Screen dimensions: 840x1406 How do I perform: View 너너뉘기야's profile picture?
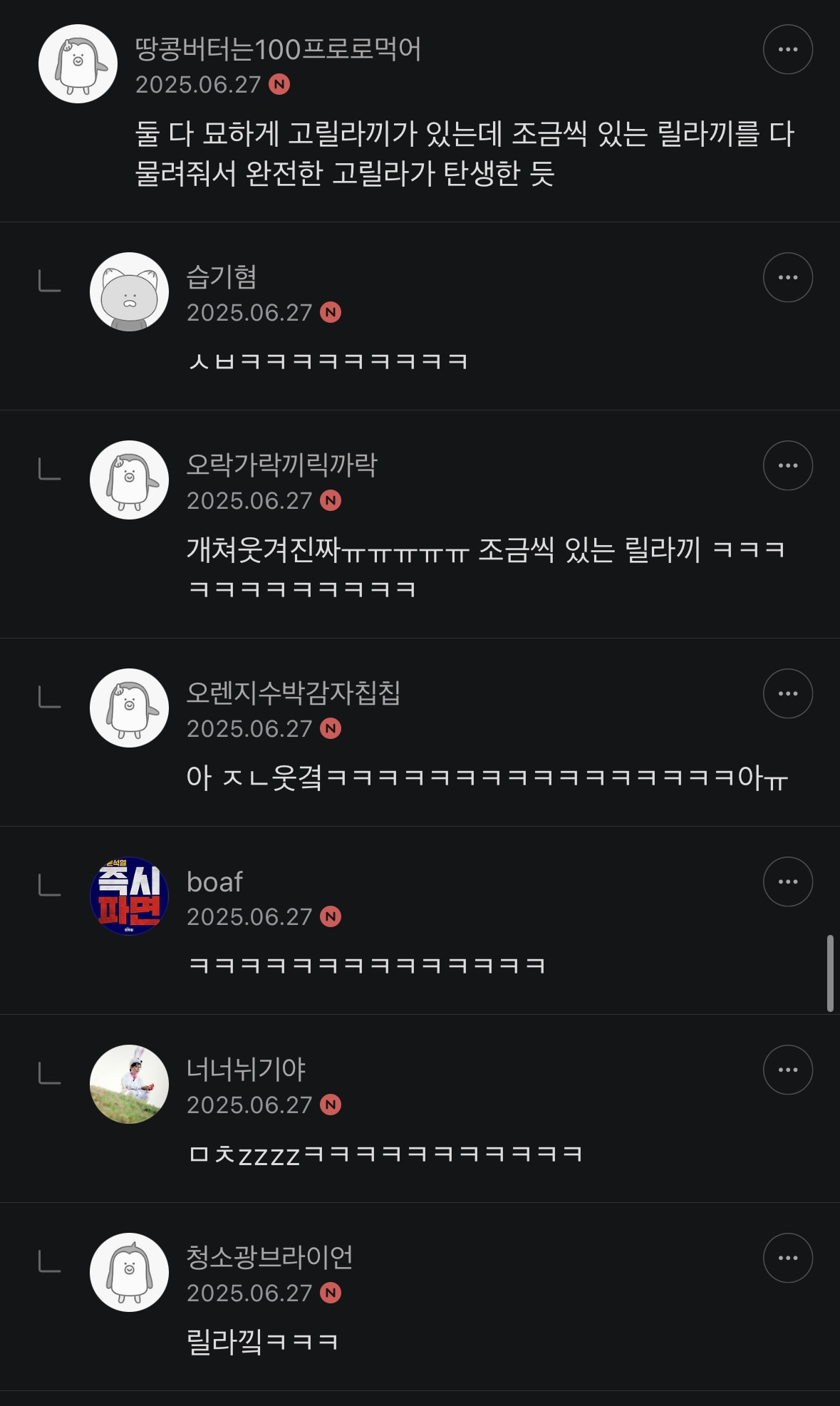point(129,1084)
